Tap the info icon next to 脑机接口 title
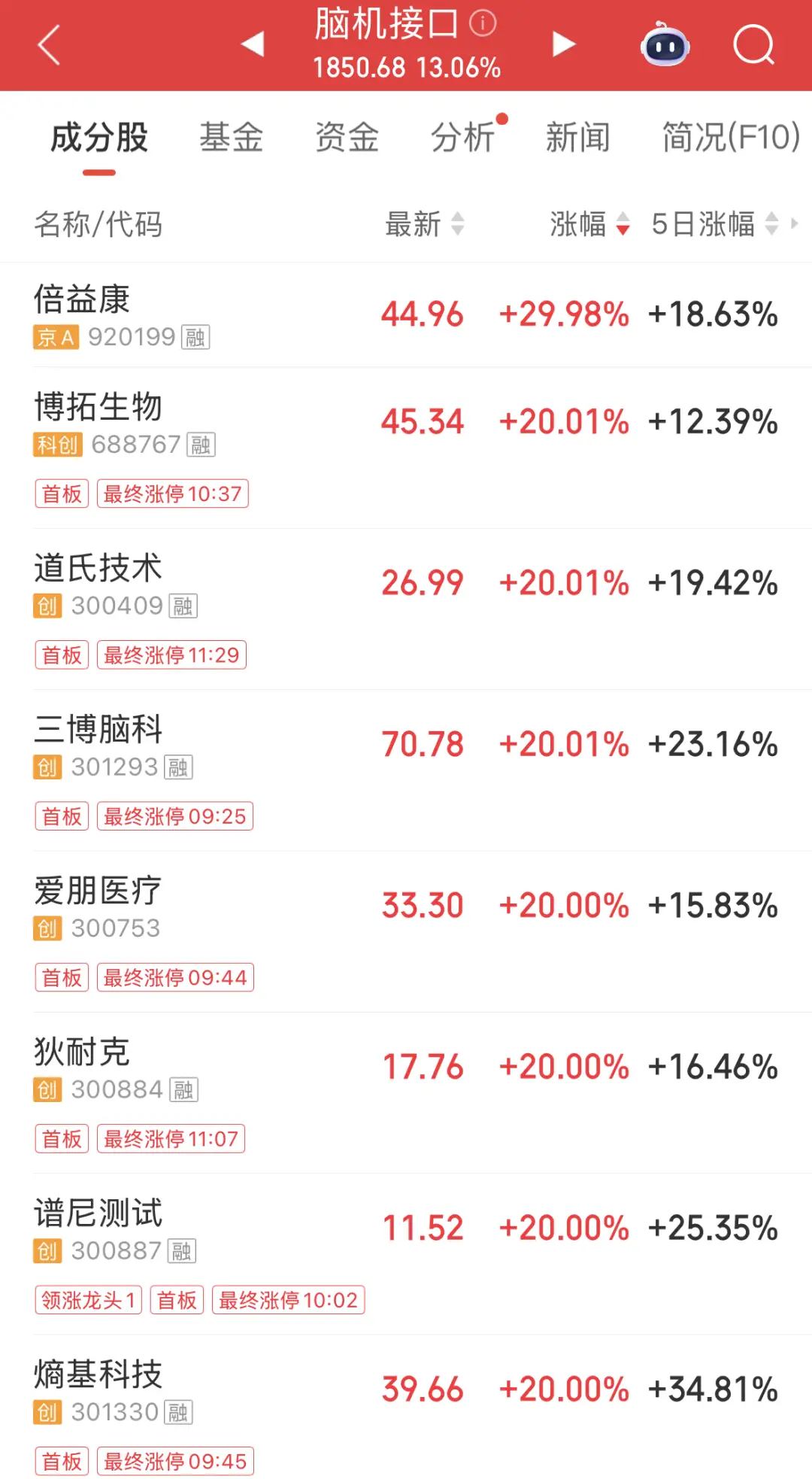812x1479 pixels. (x=482, y=24)
